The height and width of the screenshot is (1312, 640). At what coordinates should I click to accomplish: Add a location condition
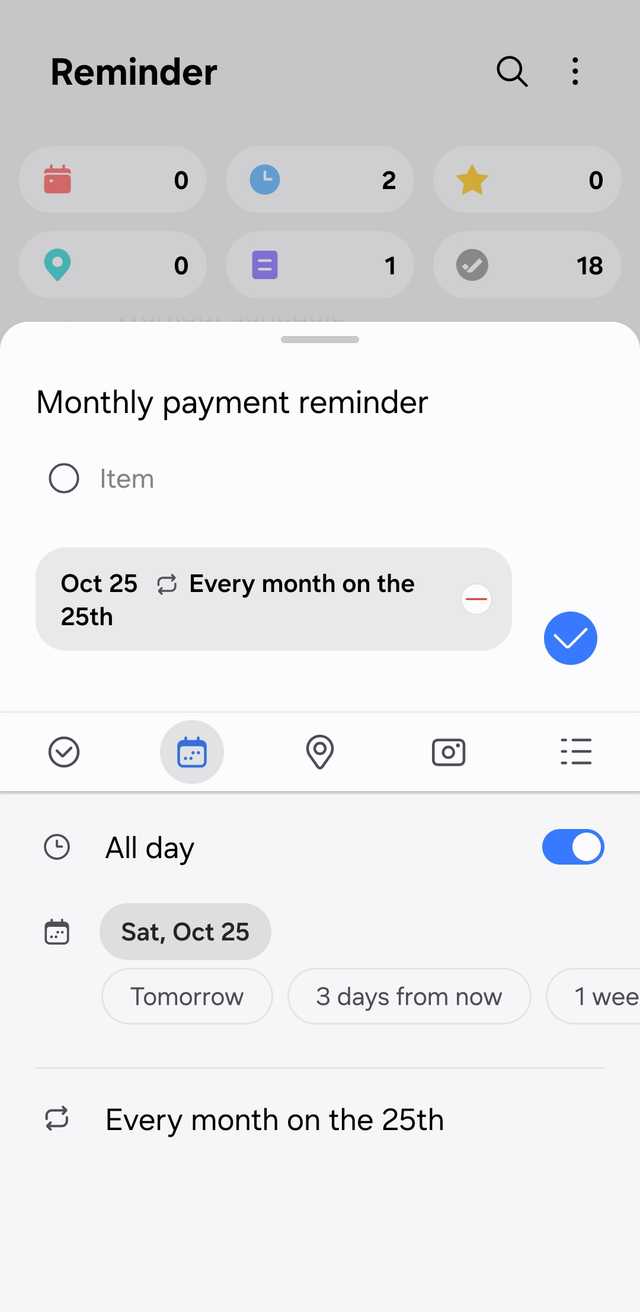tap(319, 752)
